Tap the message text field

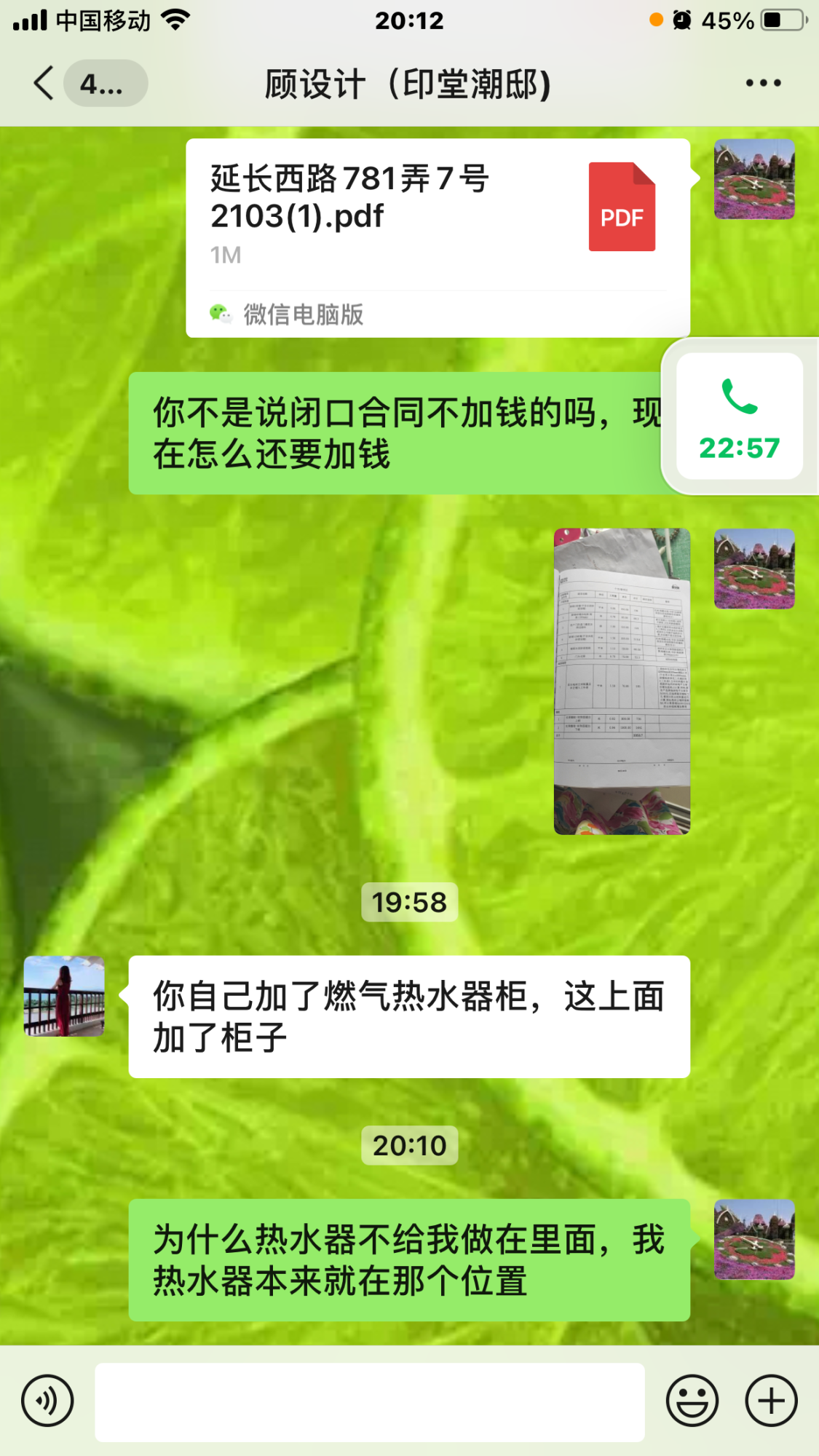[x=370, y=1402]
